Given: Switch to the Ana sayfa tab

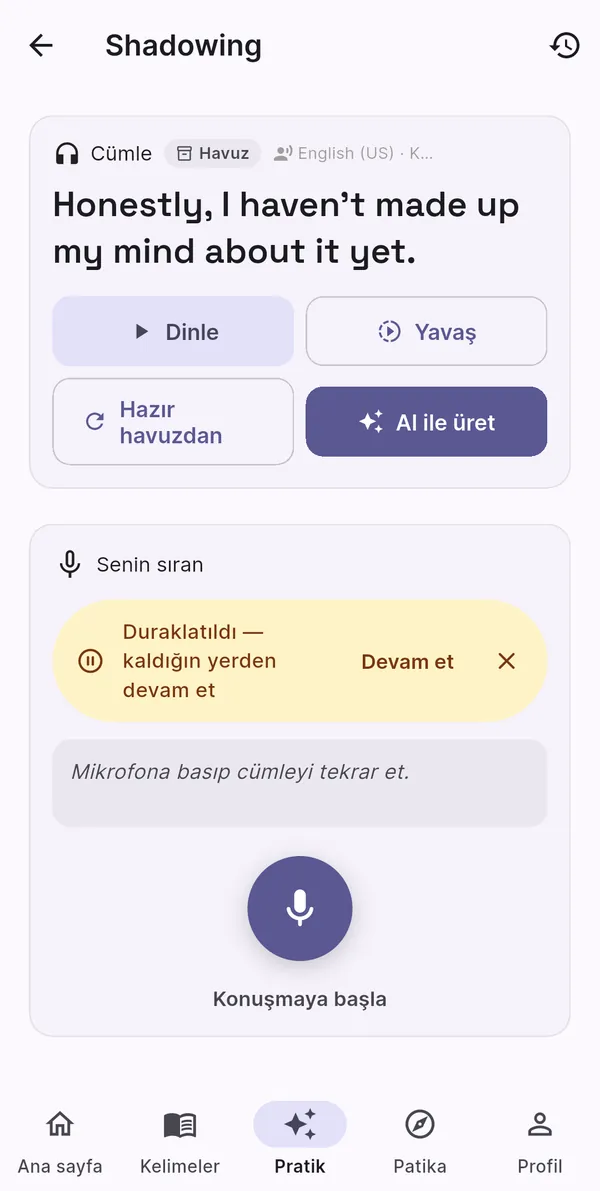Looking at the screenshot, I should (60, 1141).
